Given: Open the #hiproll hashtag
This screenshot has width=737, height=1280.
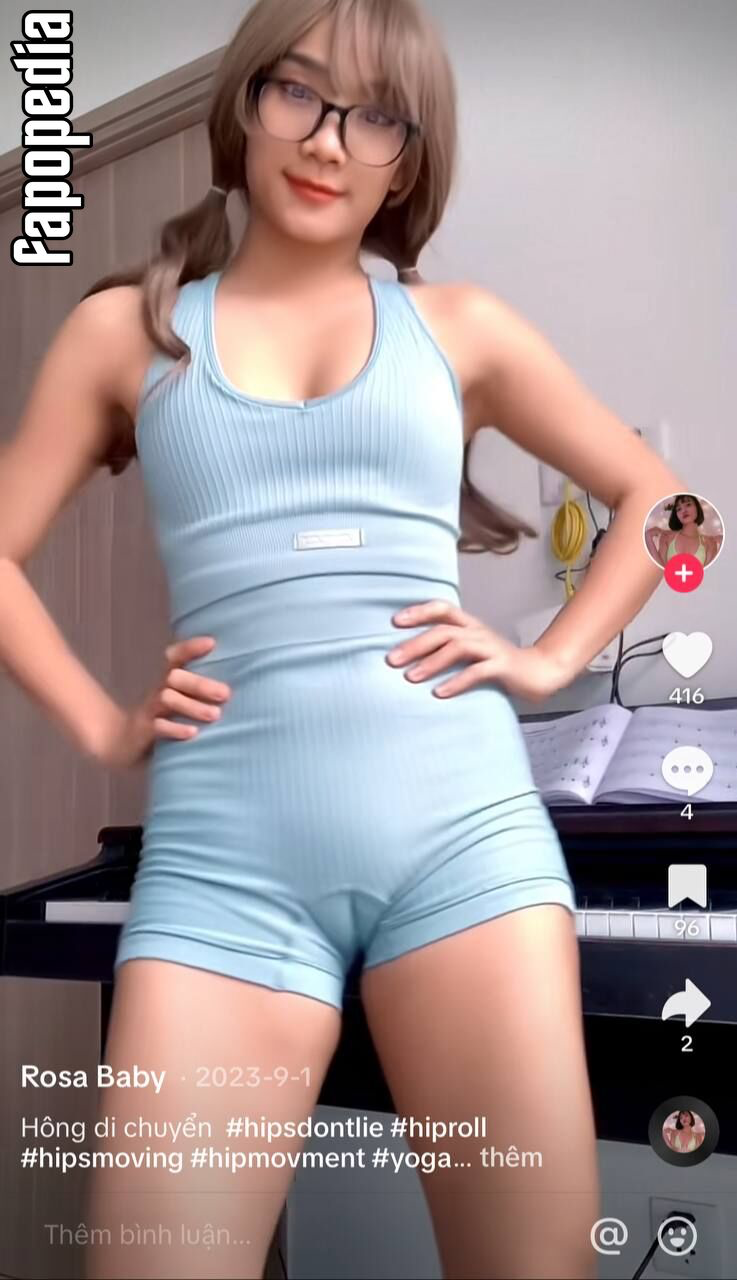Looking at the screenshot, I should click(x=438, y=1128).
